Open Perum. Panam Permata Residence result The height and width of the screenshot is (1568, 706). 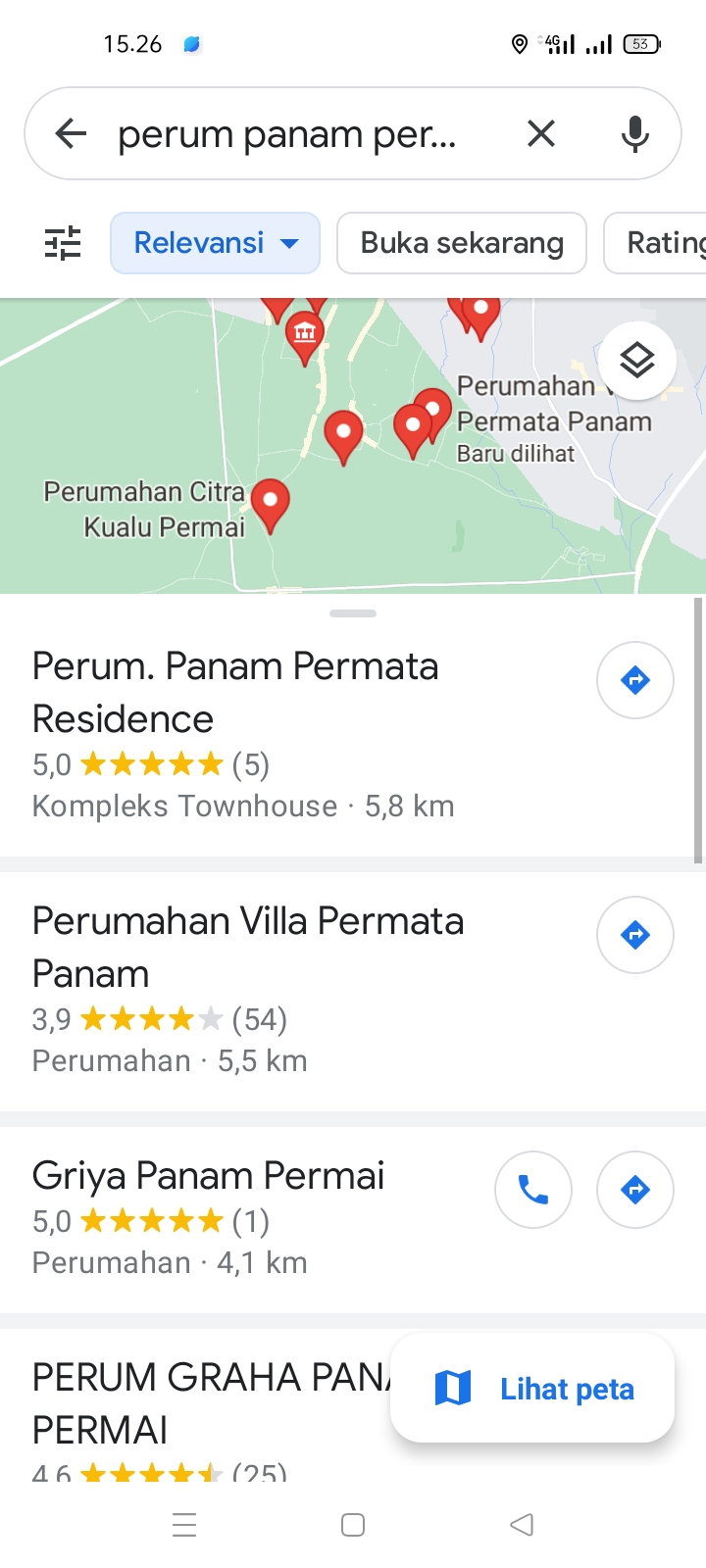[235, 692]
